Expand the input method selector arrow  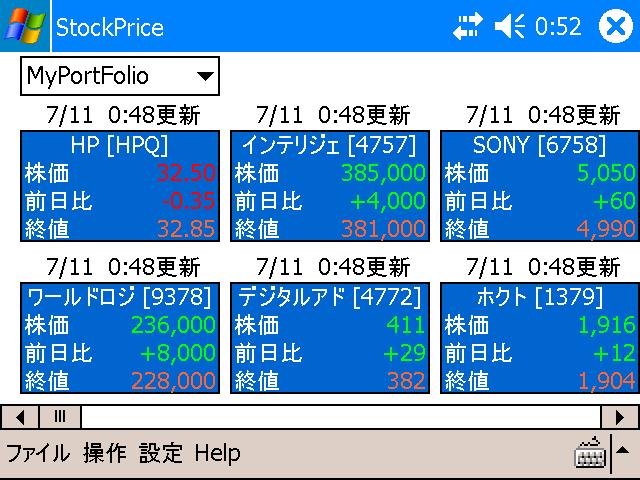coord(624,453)
